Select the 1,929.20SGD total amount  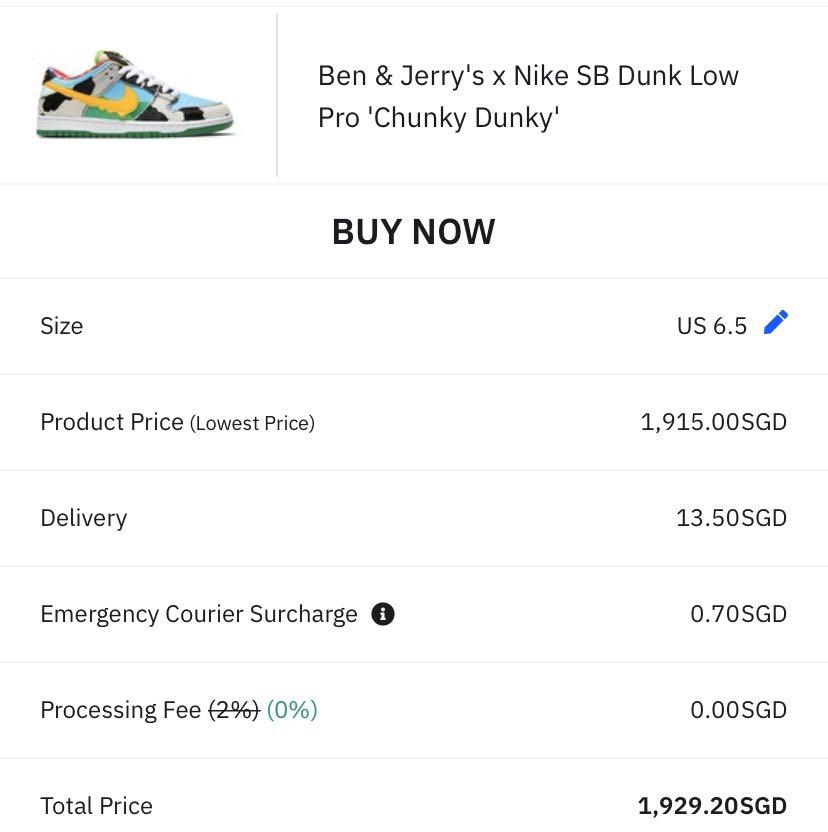713,805
